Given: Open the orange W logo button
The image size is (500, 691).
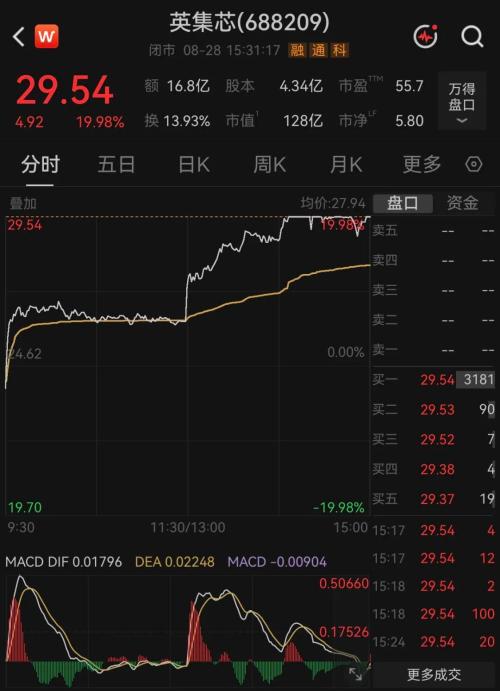Looking at the screenshot, I should click(47, 36).
